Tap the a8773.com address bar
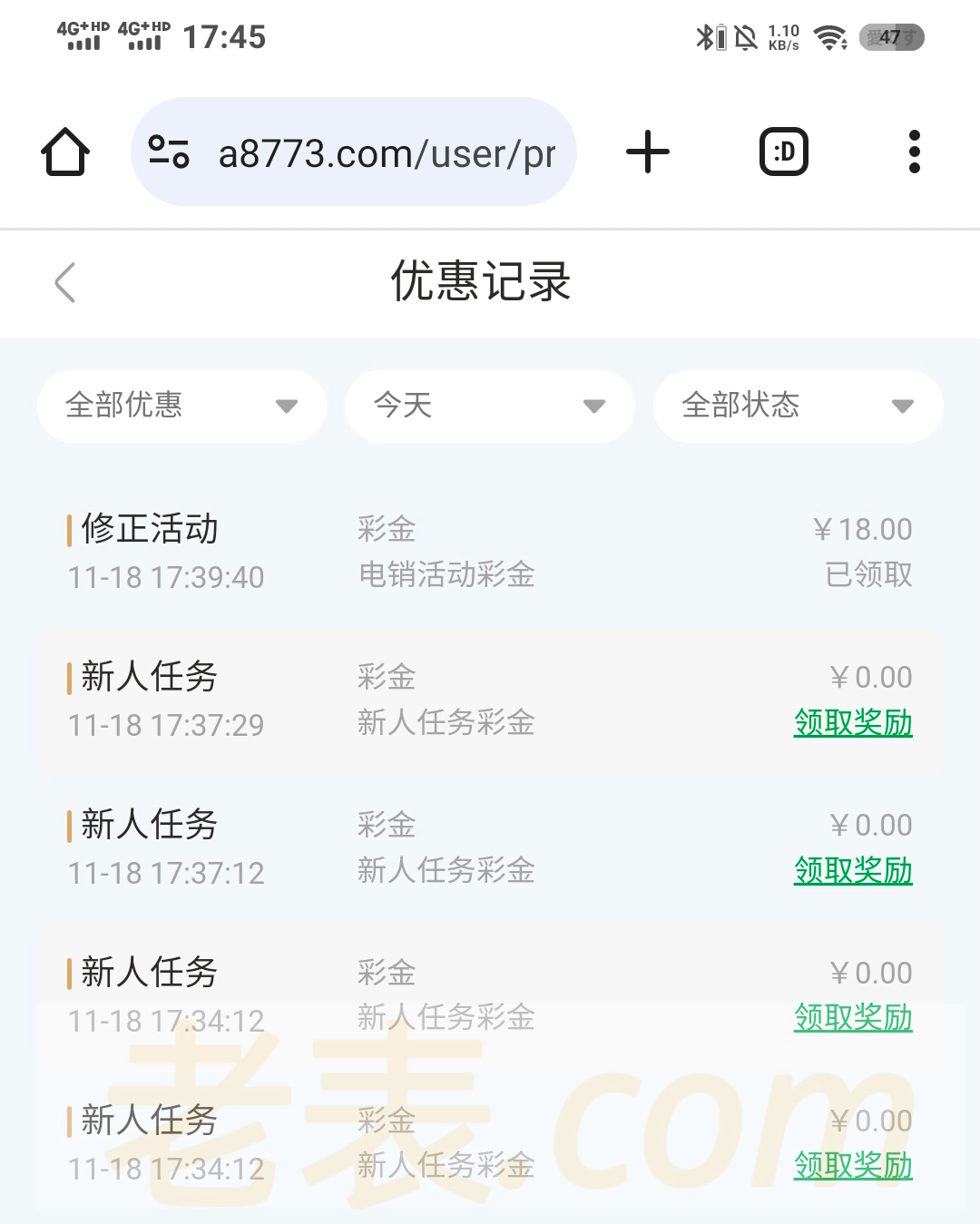The width and height of the screenshot is (980, 1224). pos(386,153)
